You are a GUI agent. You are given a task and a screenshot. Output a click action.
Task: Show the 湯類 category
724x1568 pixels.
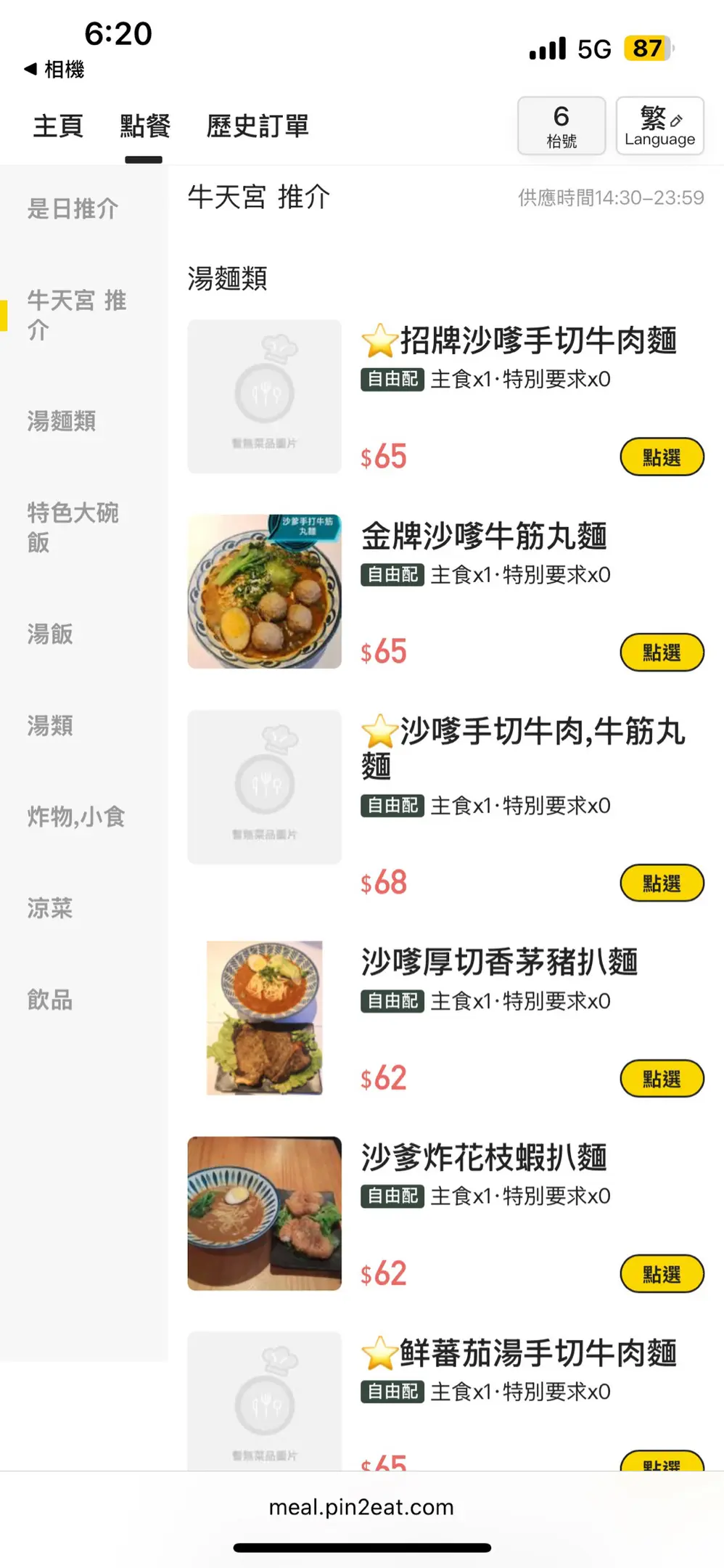coord(50,725)
